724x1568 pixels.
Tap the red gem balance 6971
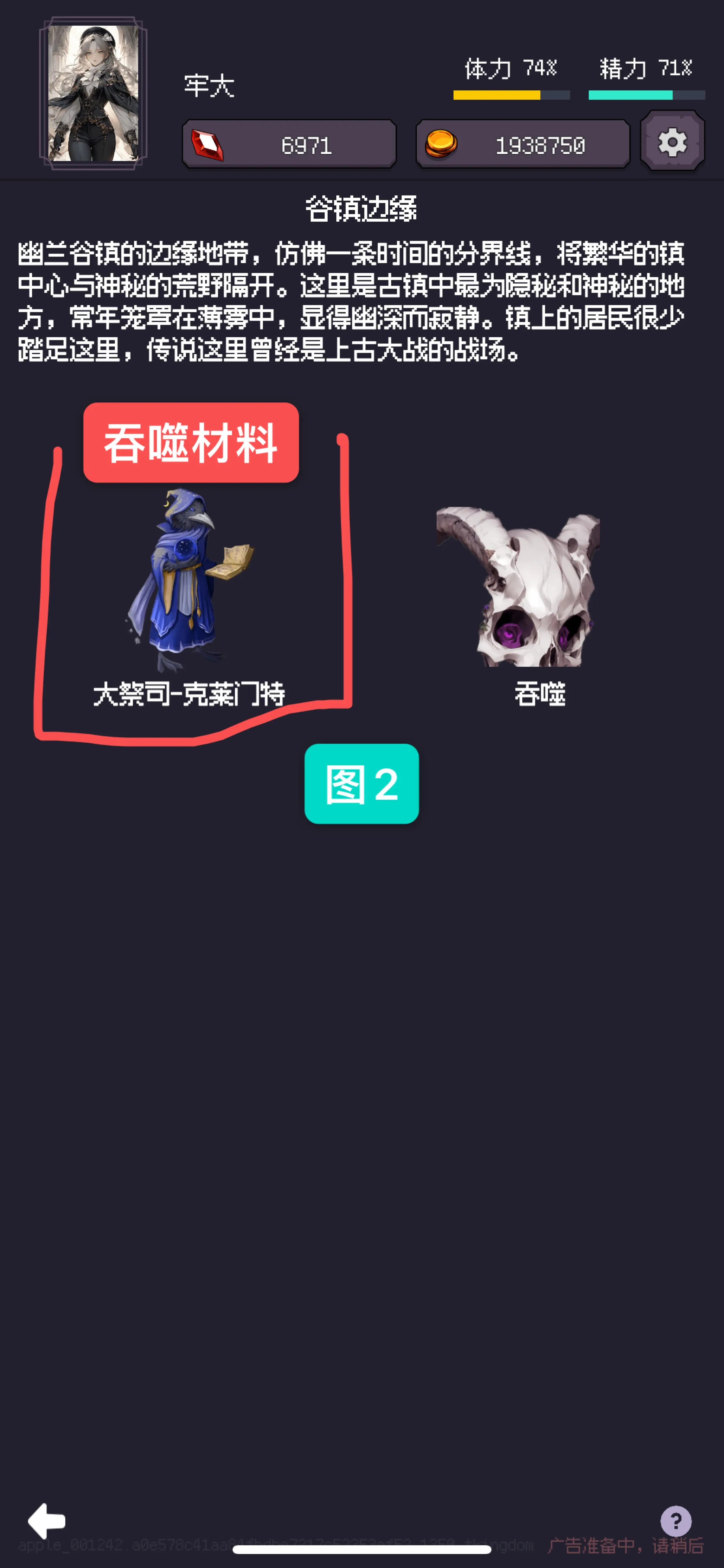coord(290,144)
